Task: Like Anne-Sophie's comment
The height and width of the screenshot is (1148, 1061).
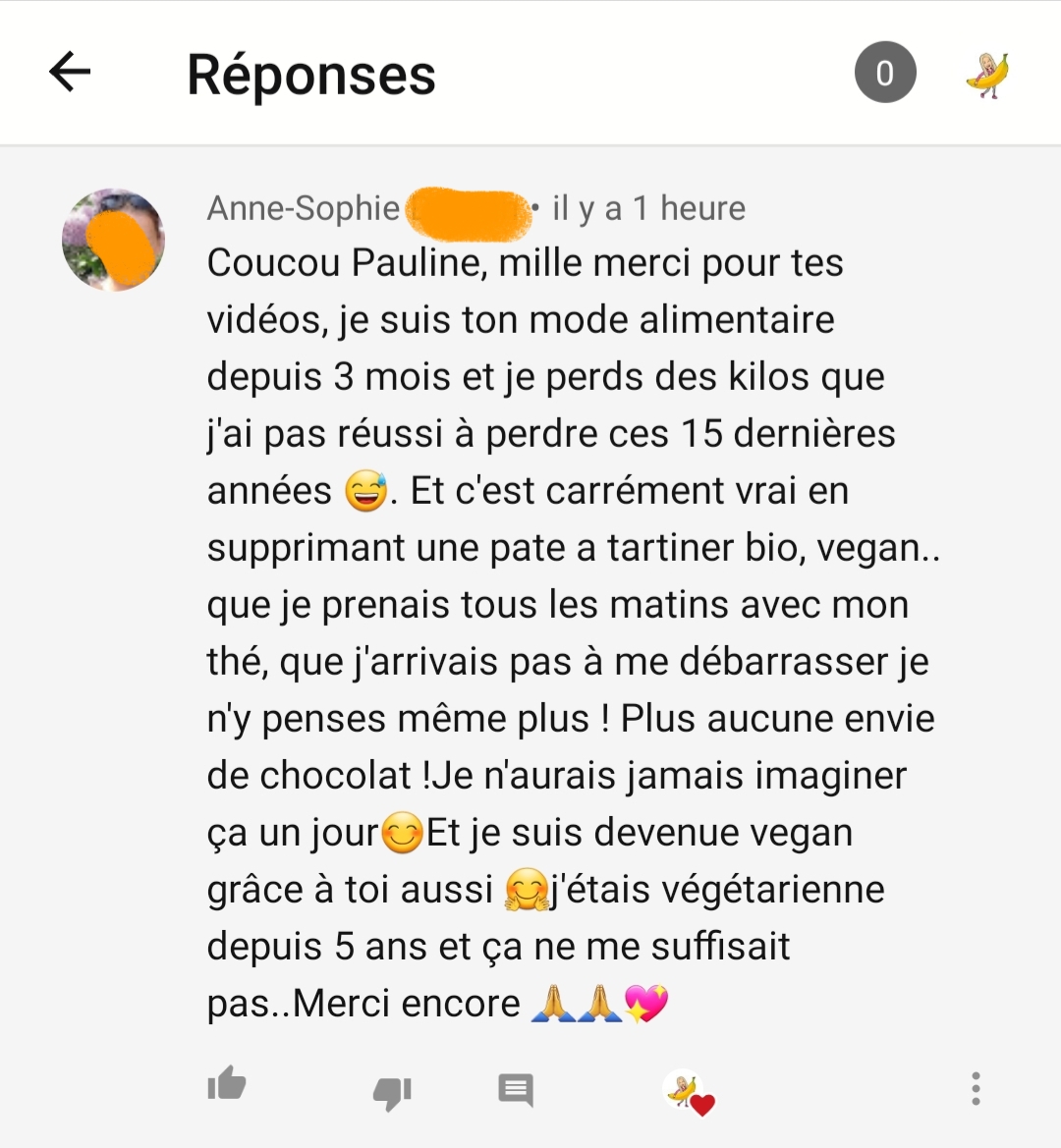Action: (227, 1085)
